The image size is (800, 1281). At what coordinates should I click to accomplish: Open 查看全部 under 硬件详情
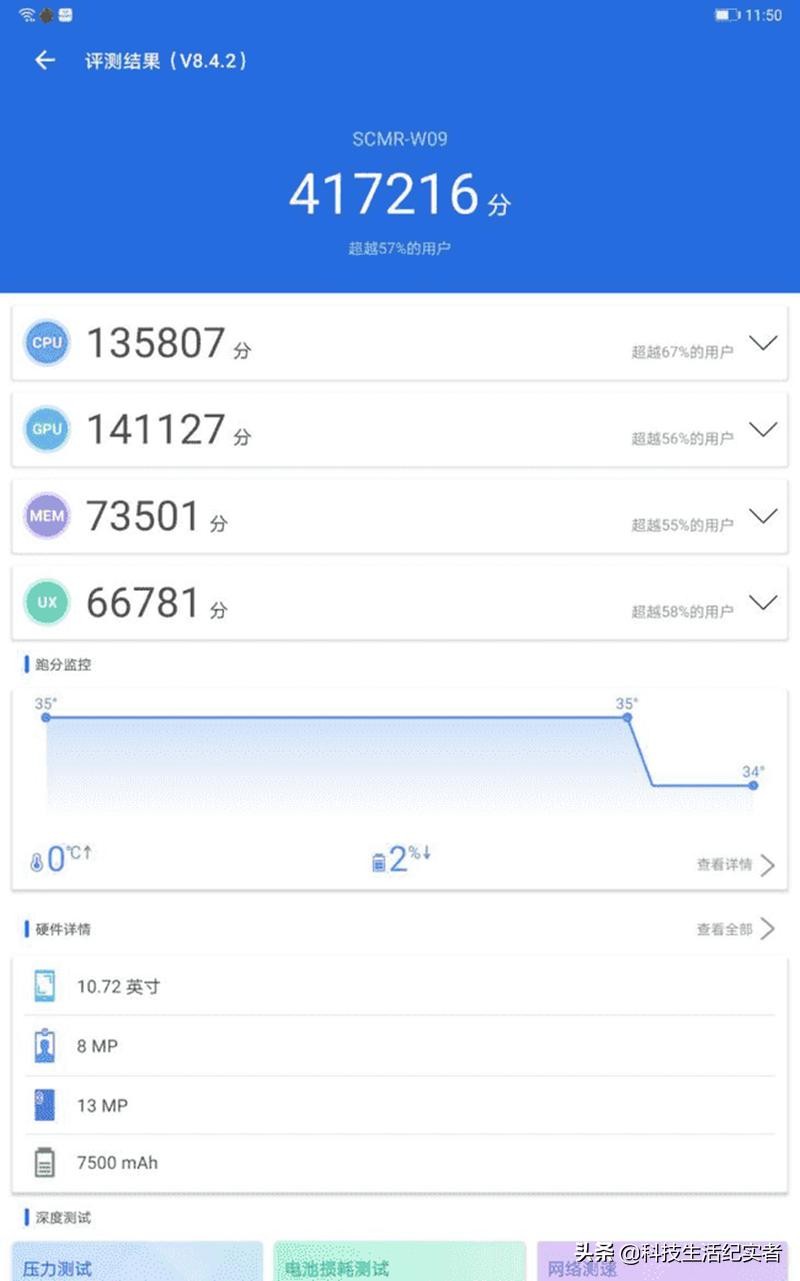coord(736,929)
